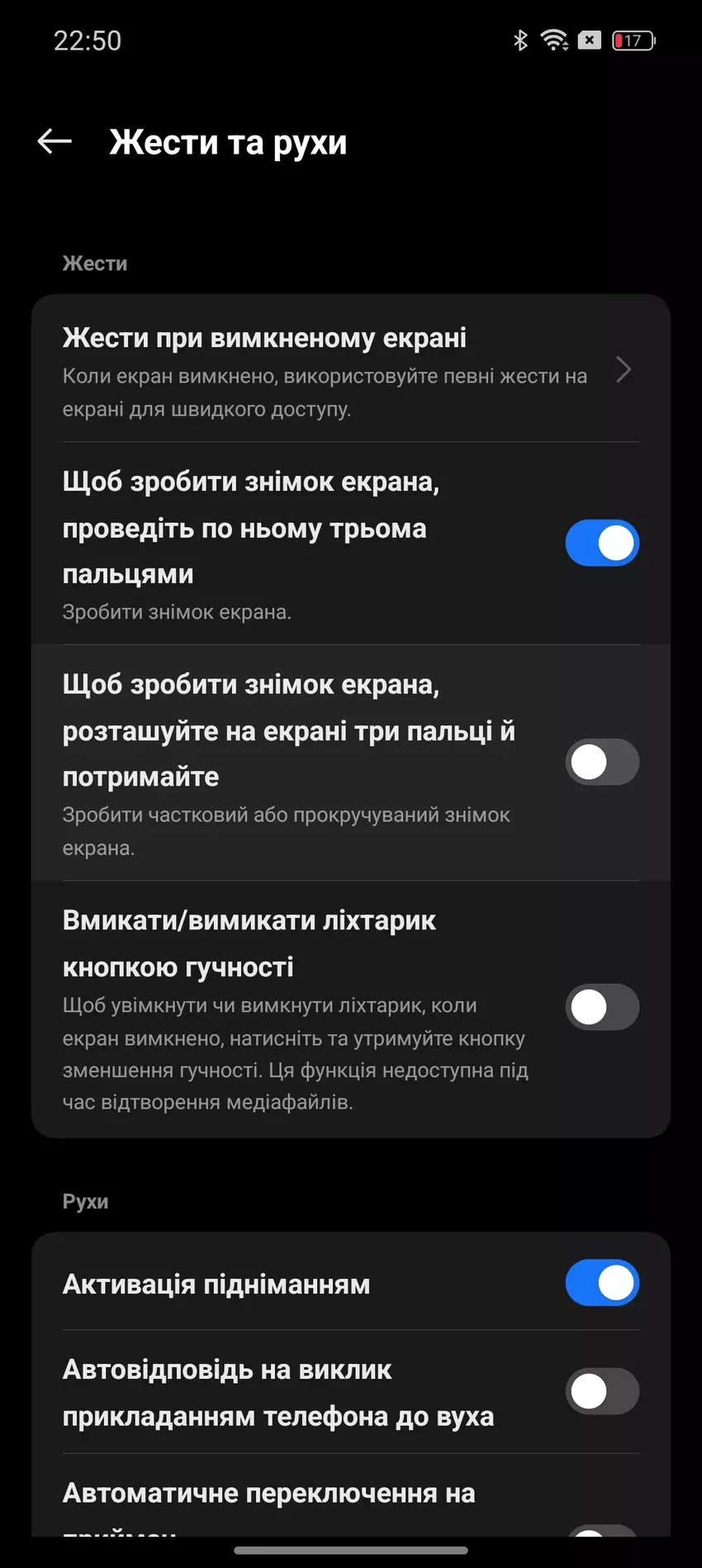Enable Автовідповідь на виклик toggle
Viewport: 702px width, 1568px height.
[602, 1392]
